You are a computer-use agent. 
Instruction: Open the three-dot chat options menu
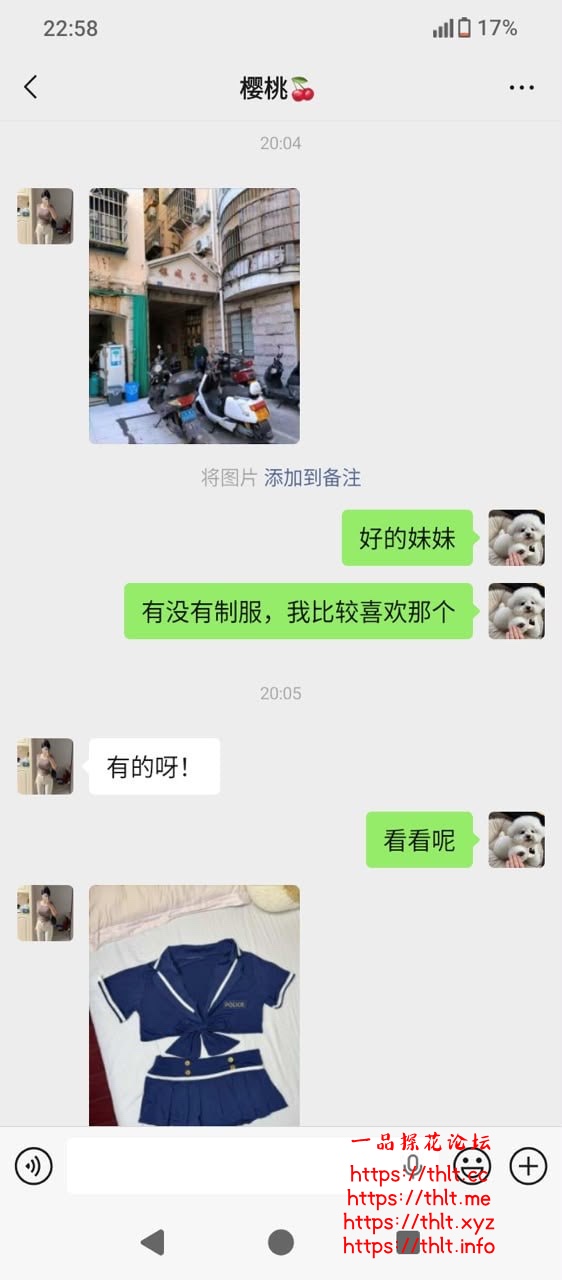coord(521,88)
